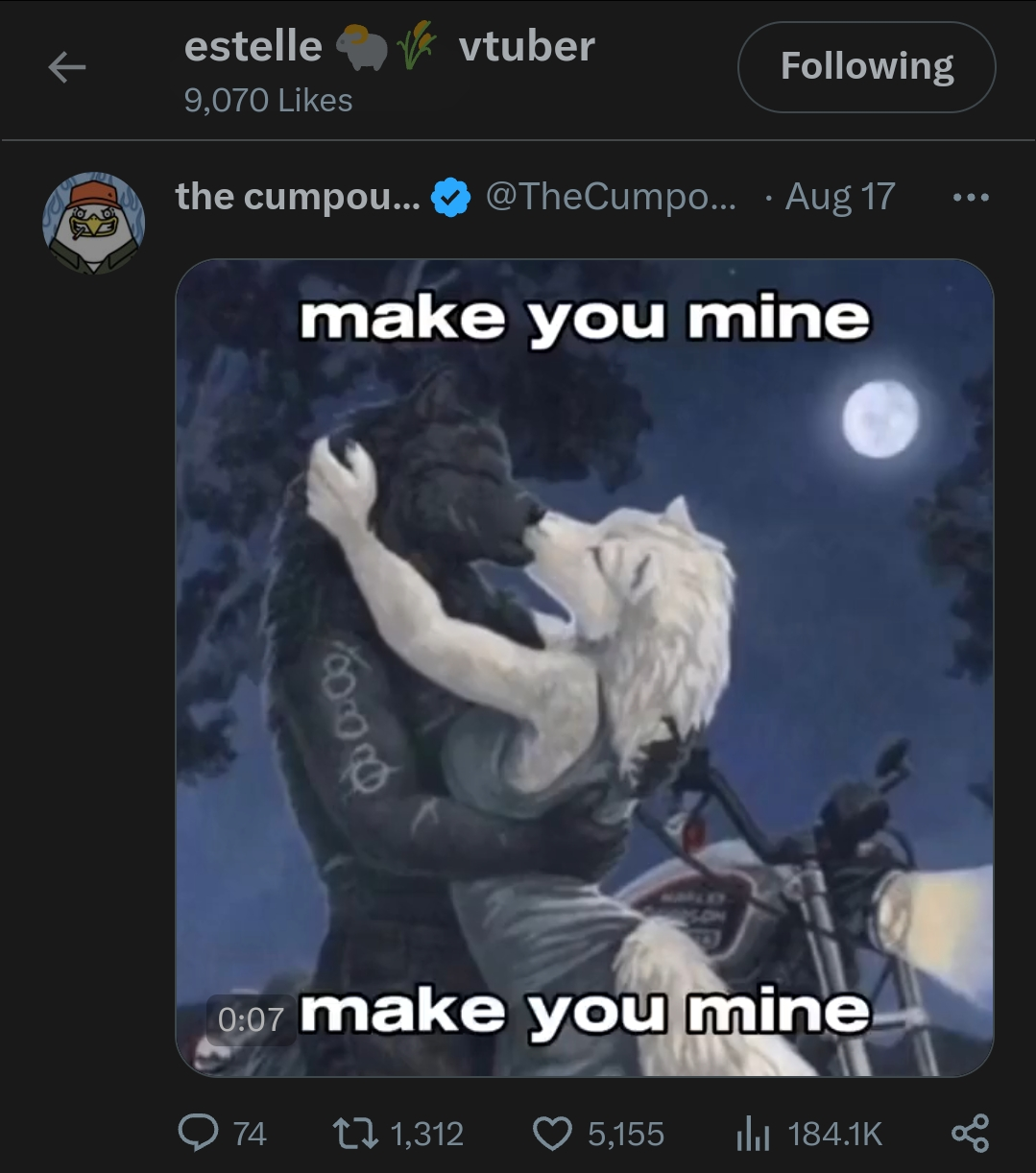Share this tweet

pyautogui.click(x=969, y=1134)
